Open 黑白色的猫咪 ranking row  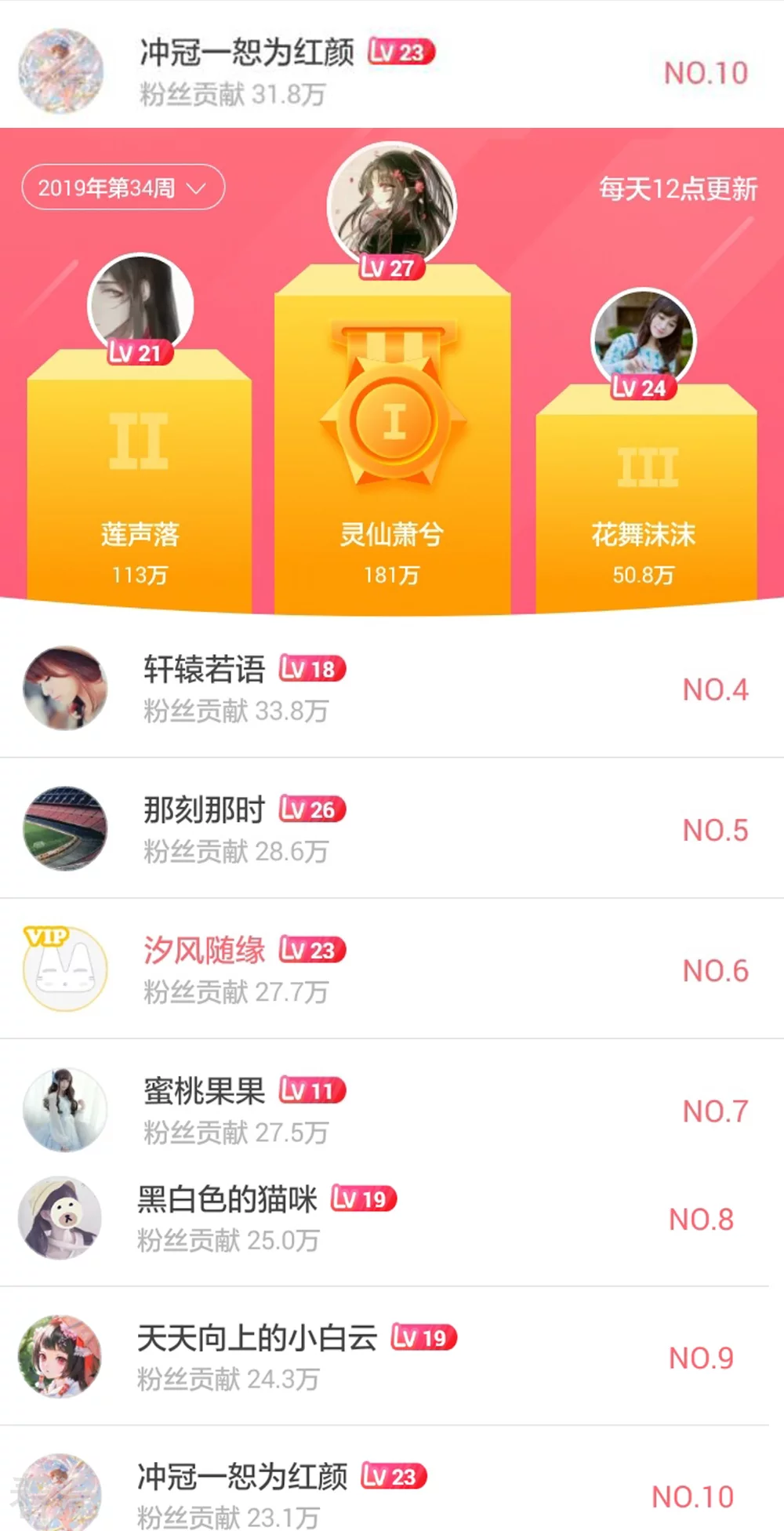click(392, 1218)
